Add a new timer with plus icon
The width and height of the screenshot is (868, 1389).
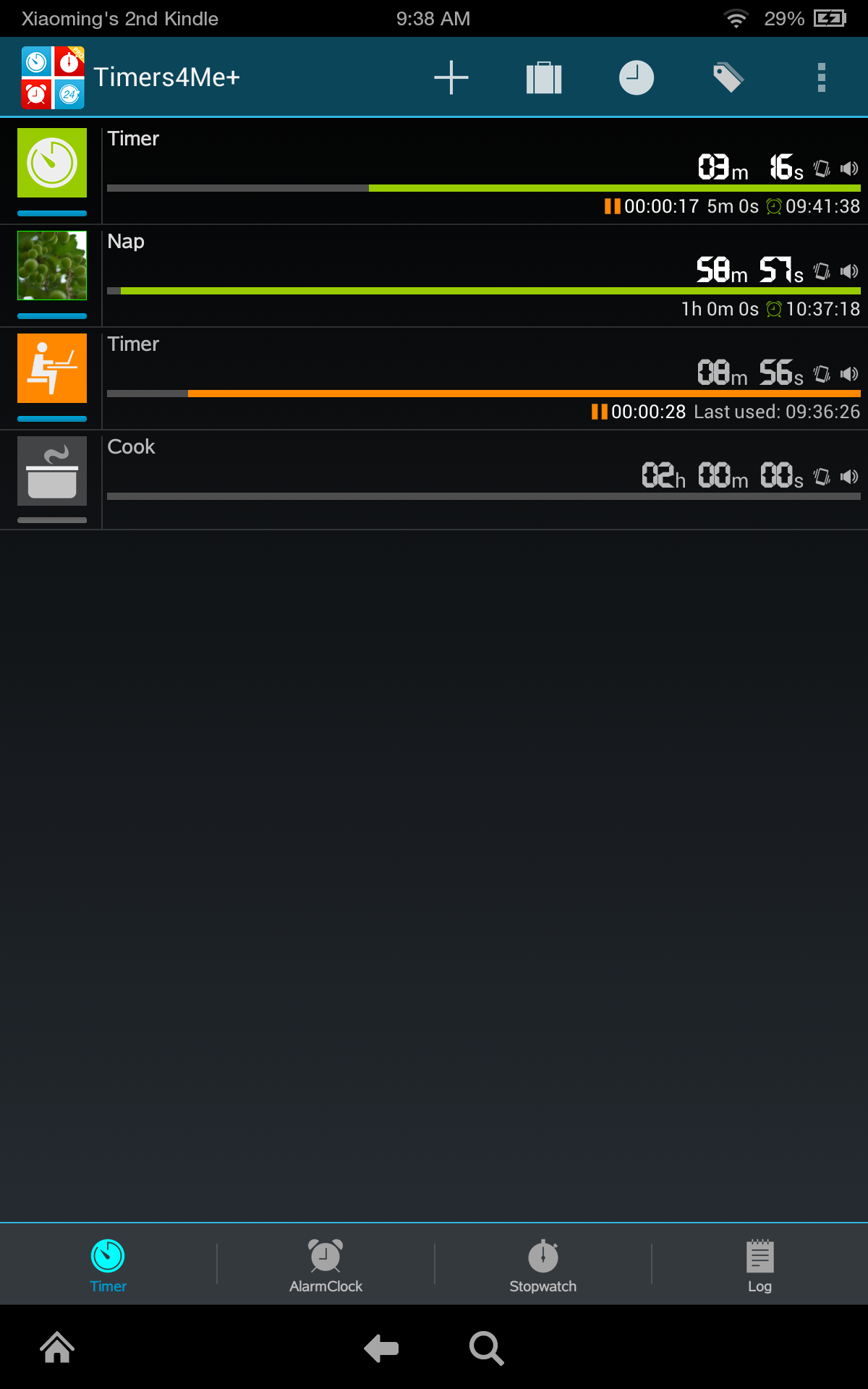pos(451,77)
